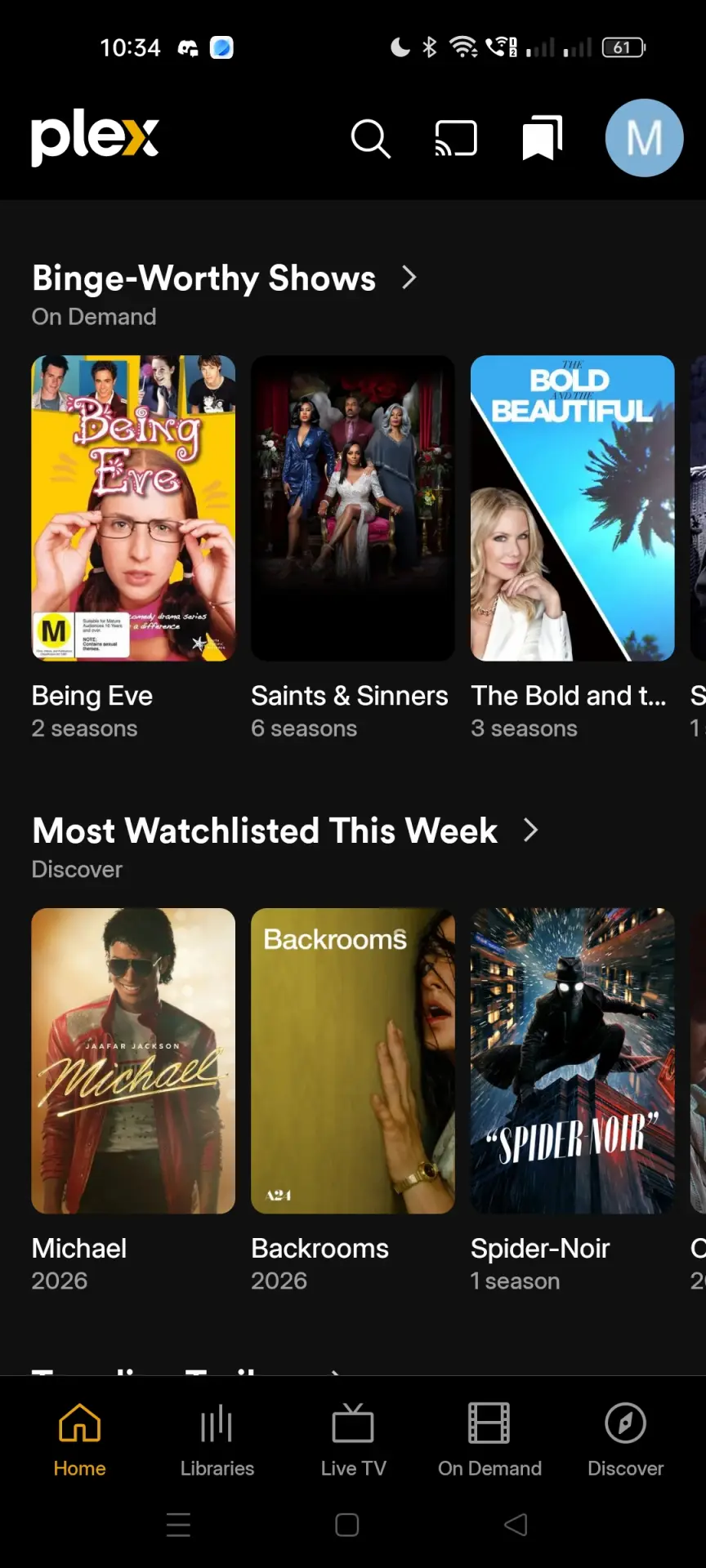Open the On Demand tab
This screenshot has width=706, height=1568.
(x=489, y=1441)
